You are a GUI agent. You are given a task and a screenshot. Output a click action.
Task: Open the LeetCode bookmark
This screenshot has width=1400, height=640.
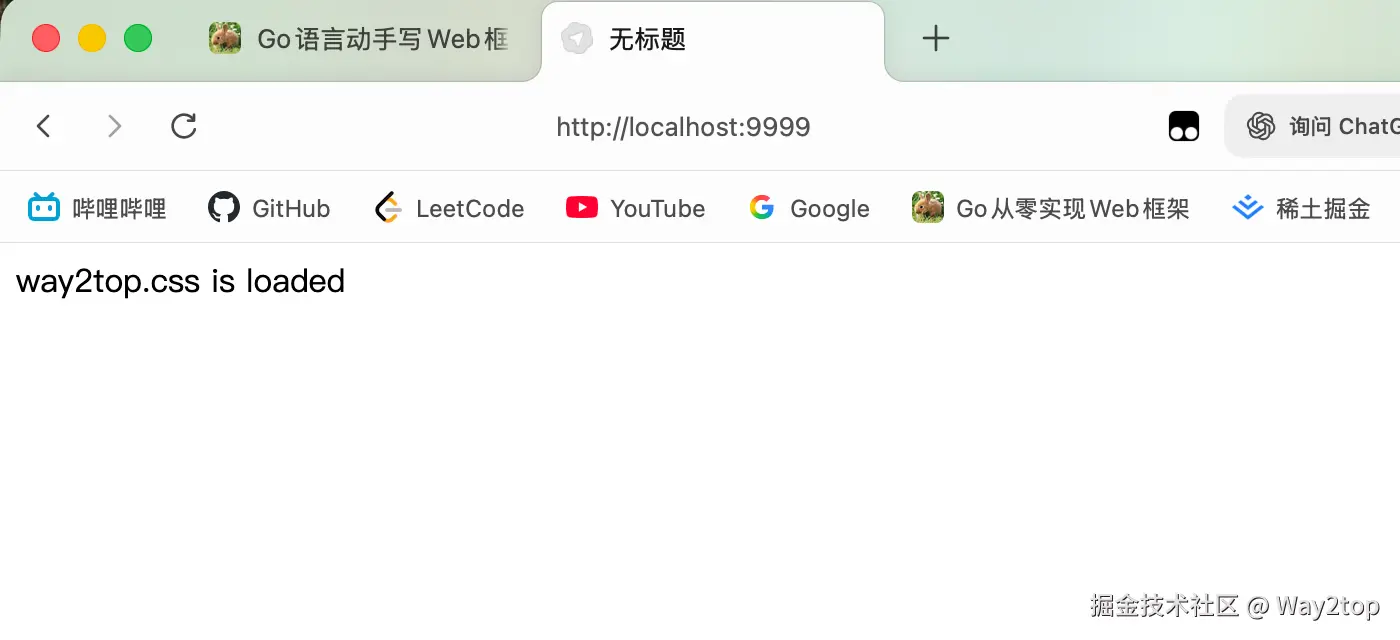coord(449,208)
